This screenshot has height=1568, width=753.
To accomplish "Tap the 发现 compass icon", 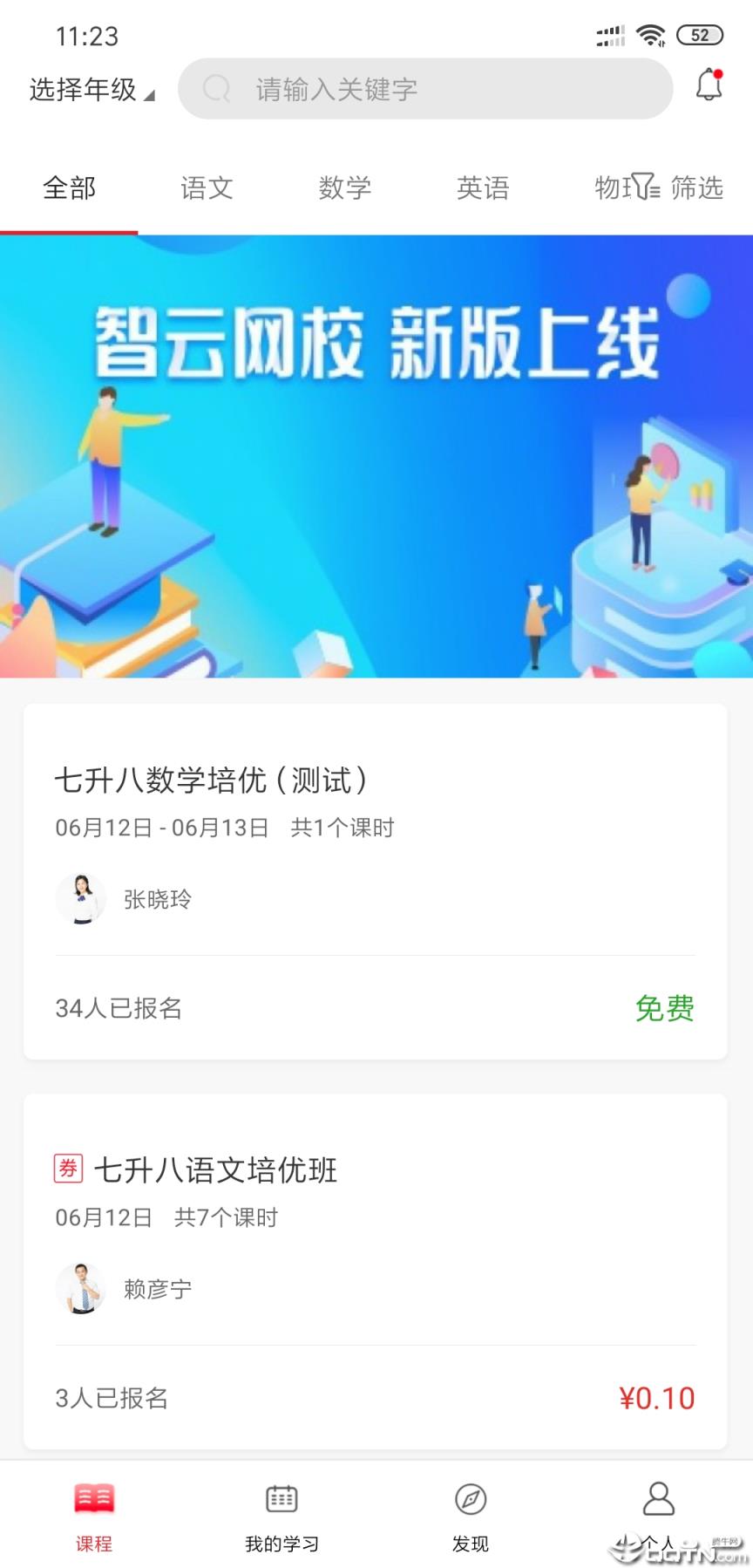I will (471, 1497).
